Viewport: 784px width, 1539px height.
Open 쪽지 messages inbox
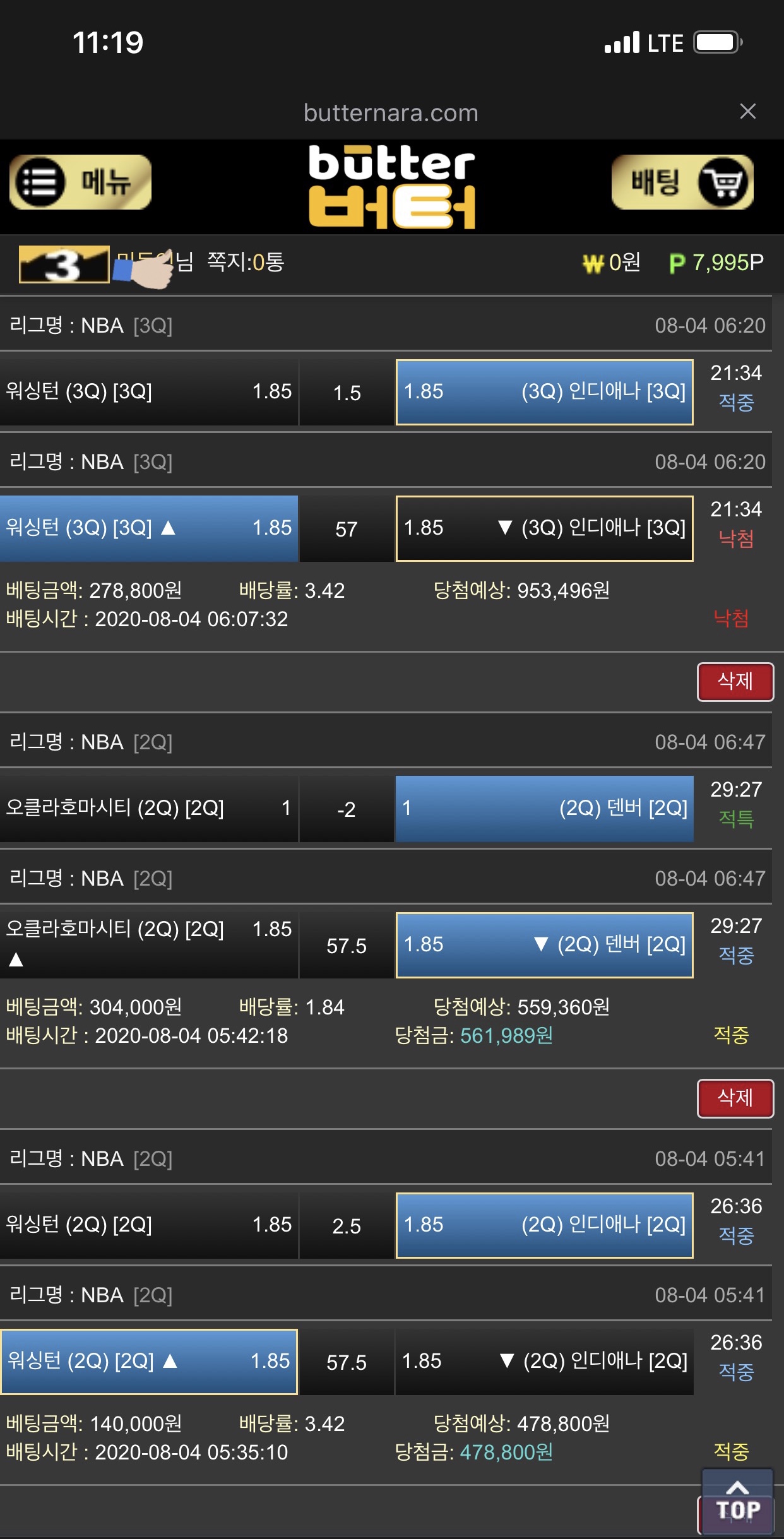tap(246, 262)
